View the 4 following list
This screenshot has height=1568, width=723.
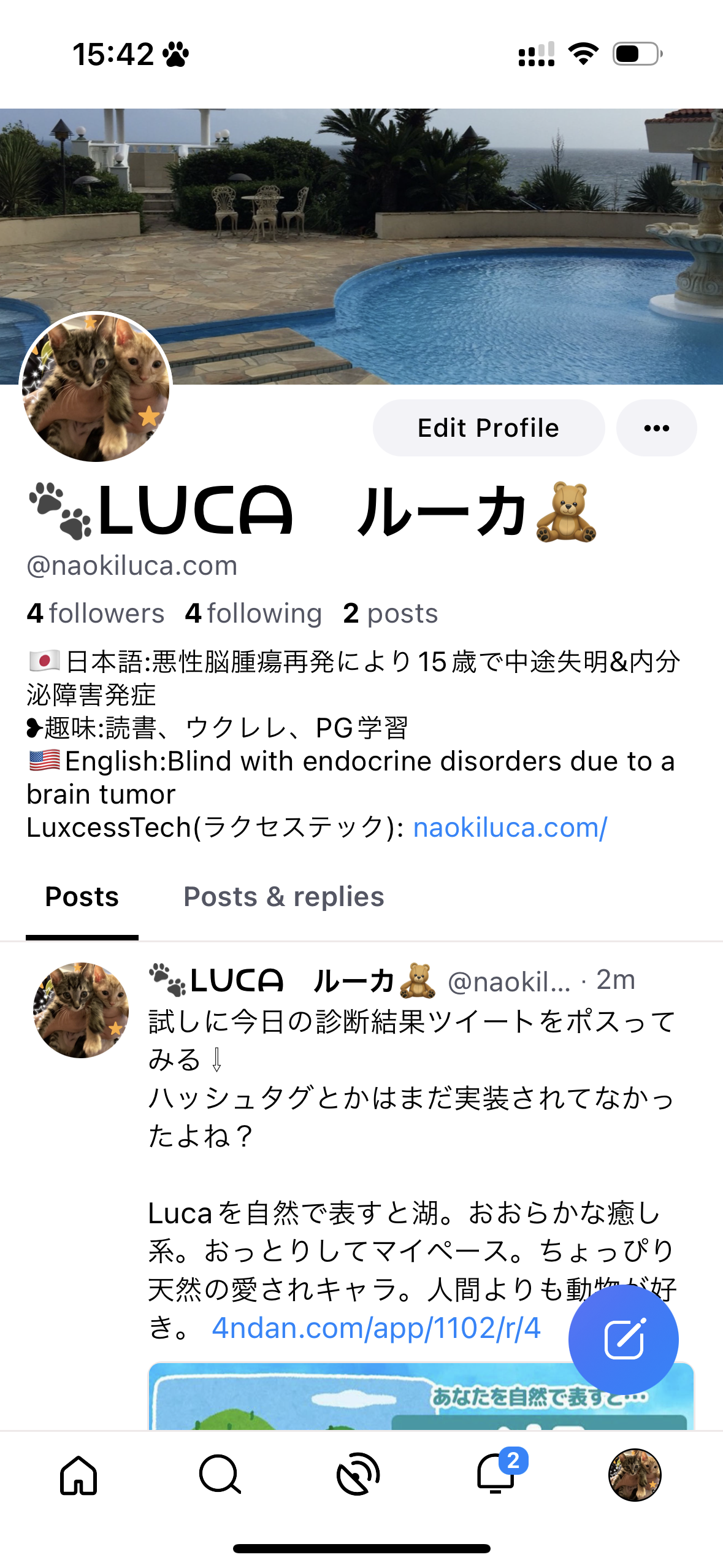[253, 613]
